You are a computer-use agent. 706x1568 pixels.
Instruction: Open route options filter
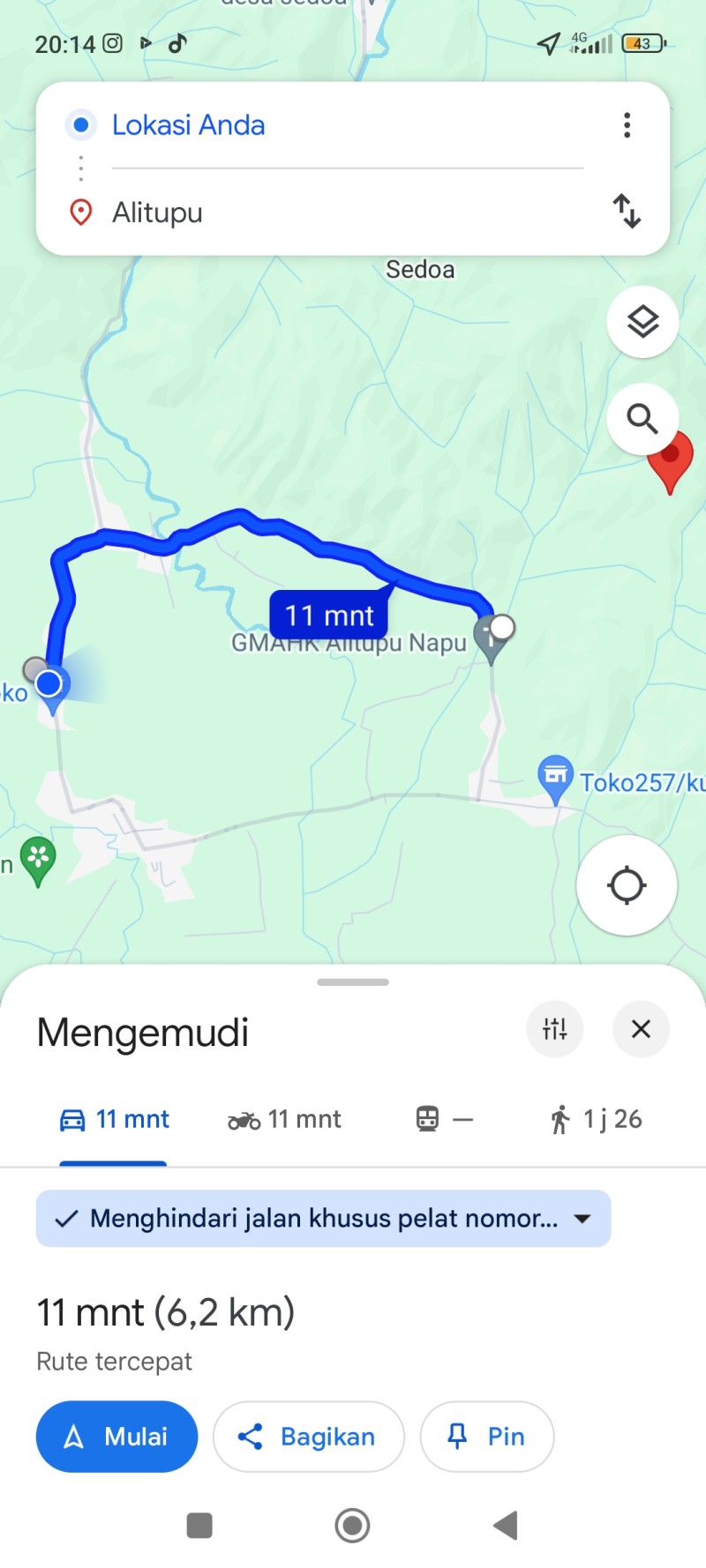555,1028
